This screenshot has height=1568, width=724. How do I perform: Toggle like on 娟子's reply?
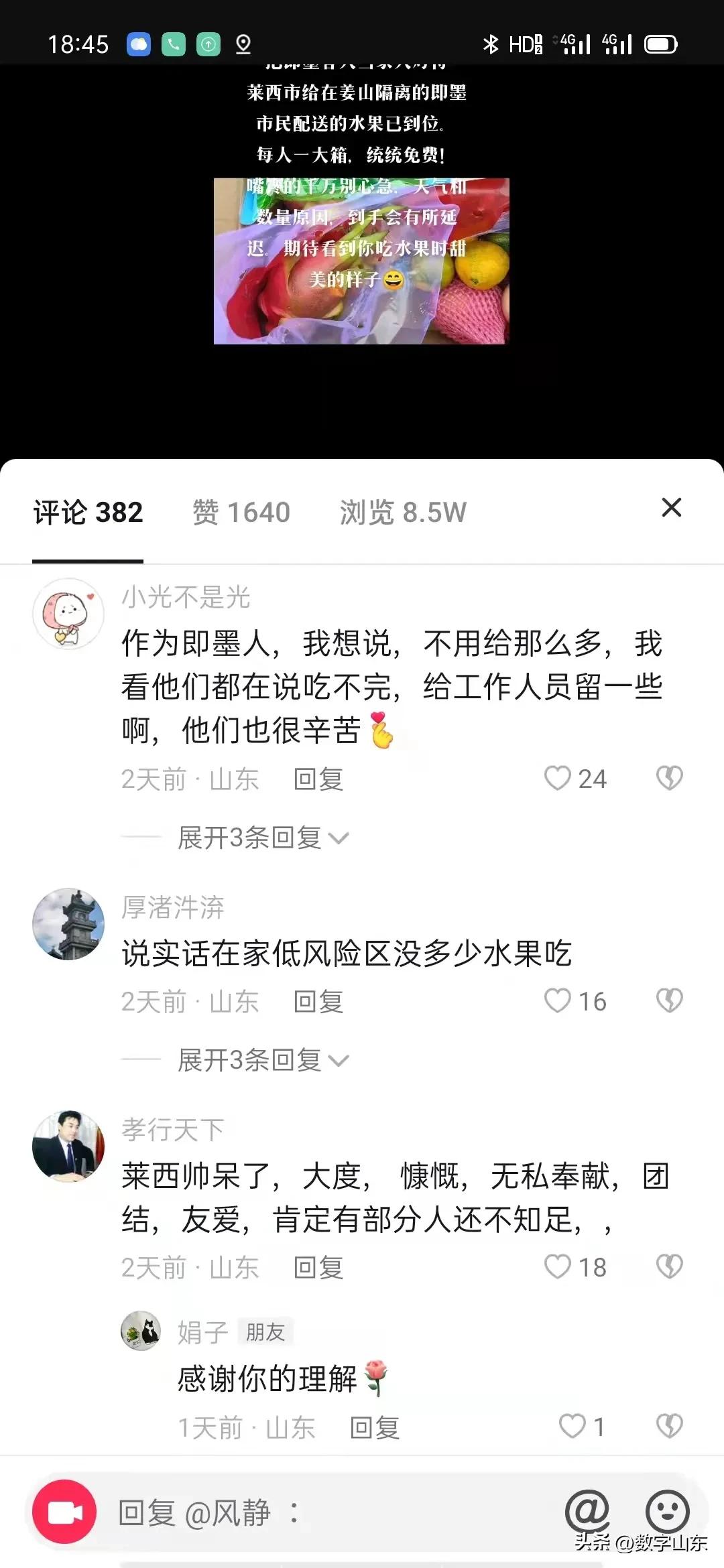click(571, 1425)
